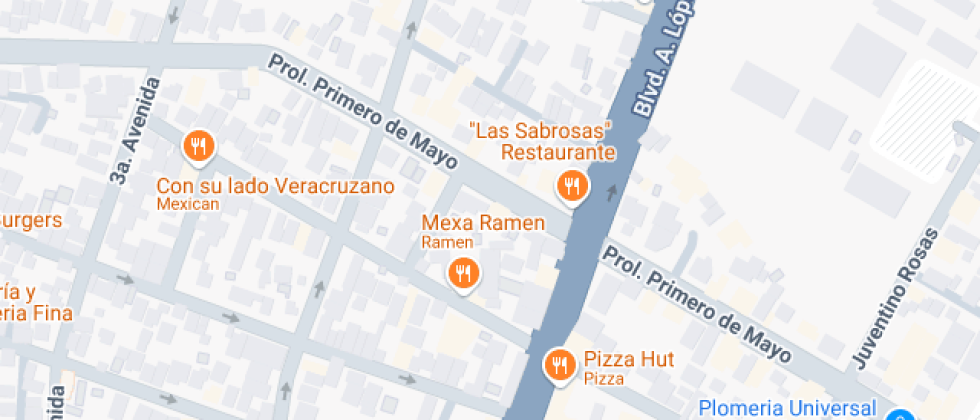Open the Con su lado Veracruzano restaurant pin

[x=199, y=148]
